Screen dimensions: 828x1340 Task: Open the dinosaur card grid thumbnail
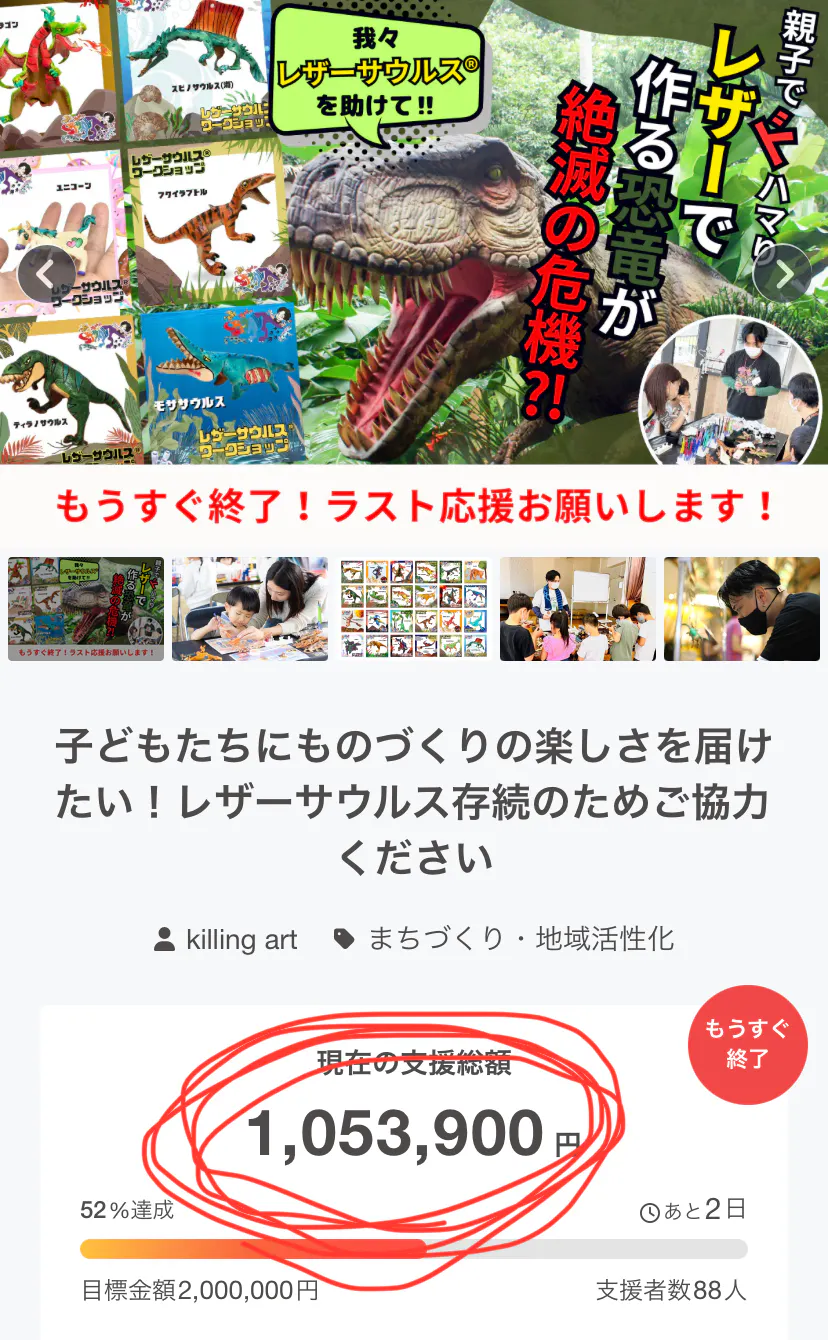click(414, 609)
